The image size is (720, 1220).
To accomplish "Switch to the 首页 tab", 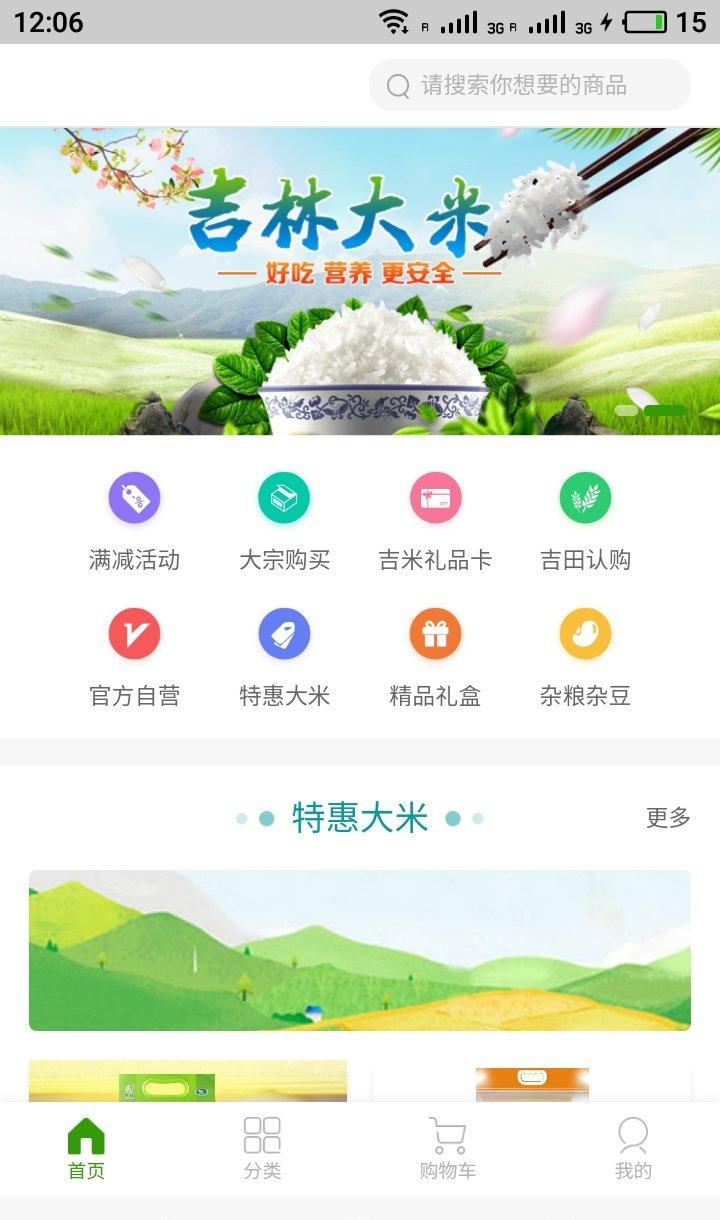I will pos(86,1150).
